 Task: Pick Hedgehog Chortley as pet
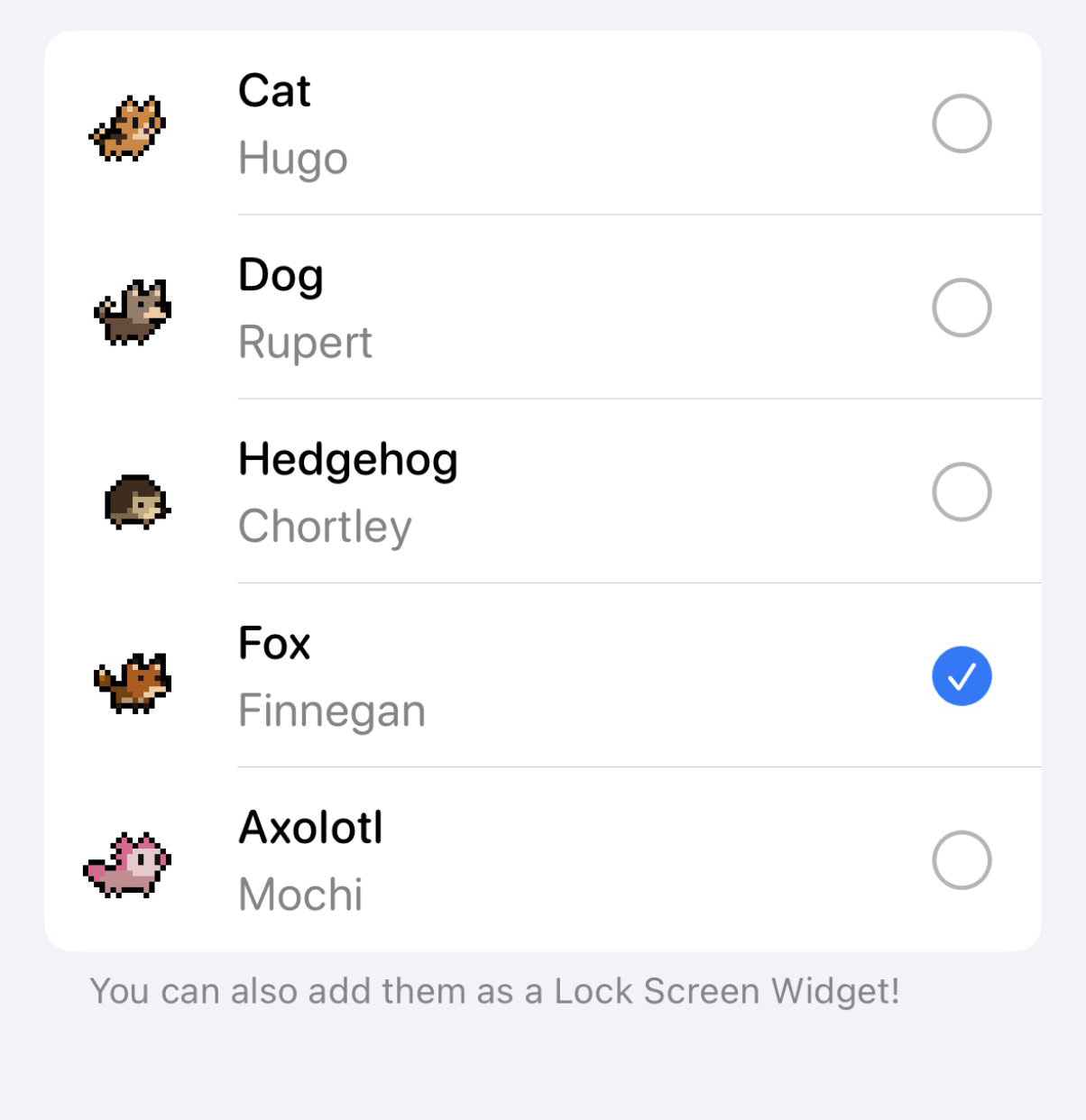pos(961,491)
